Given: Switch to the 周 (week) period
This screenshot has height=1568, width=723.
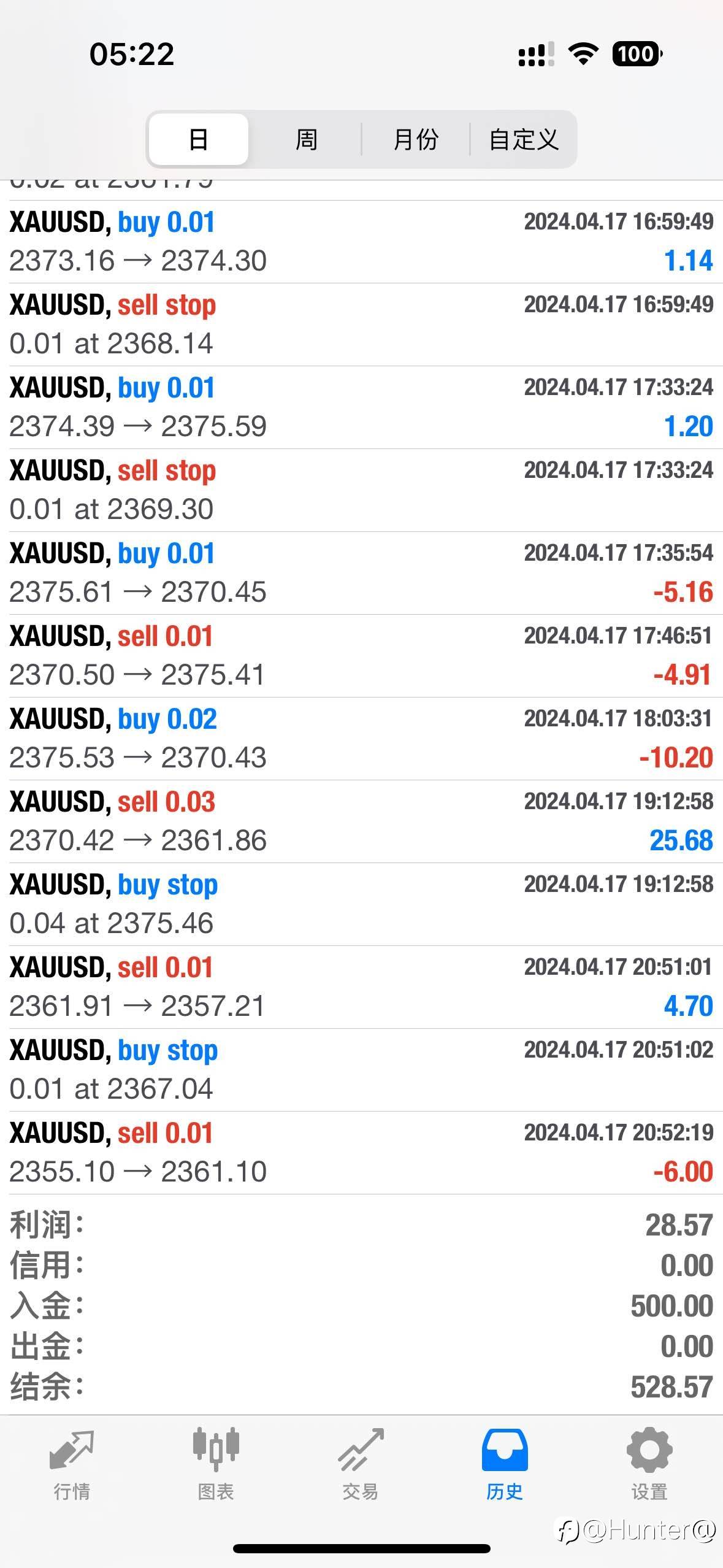Looking at the screenshot, I should click(306, 139).
